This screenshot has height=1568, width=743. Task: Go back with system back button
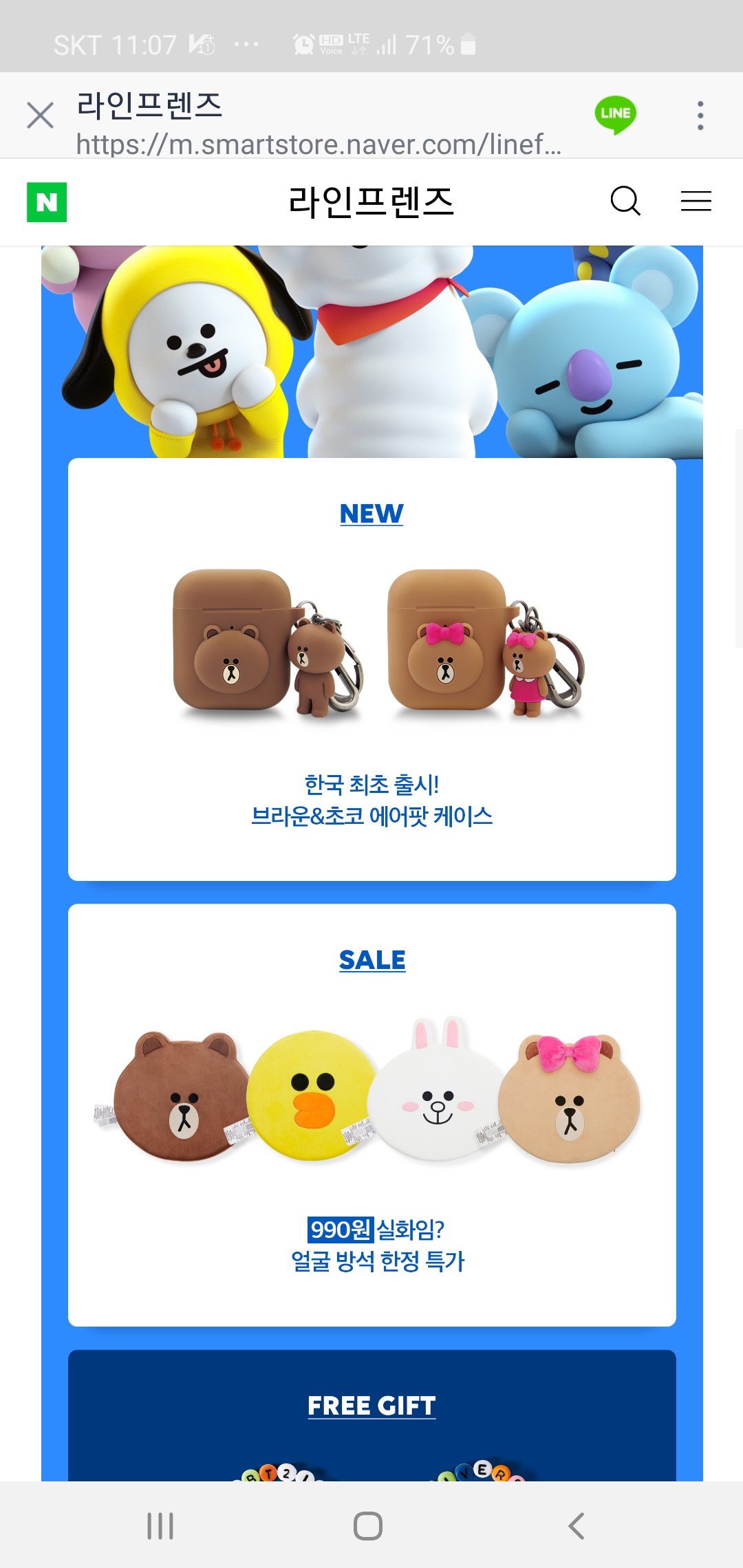[577, 1525]
